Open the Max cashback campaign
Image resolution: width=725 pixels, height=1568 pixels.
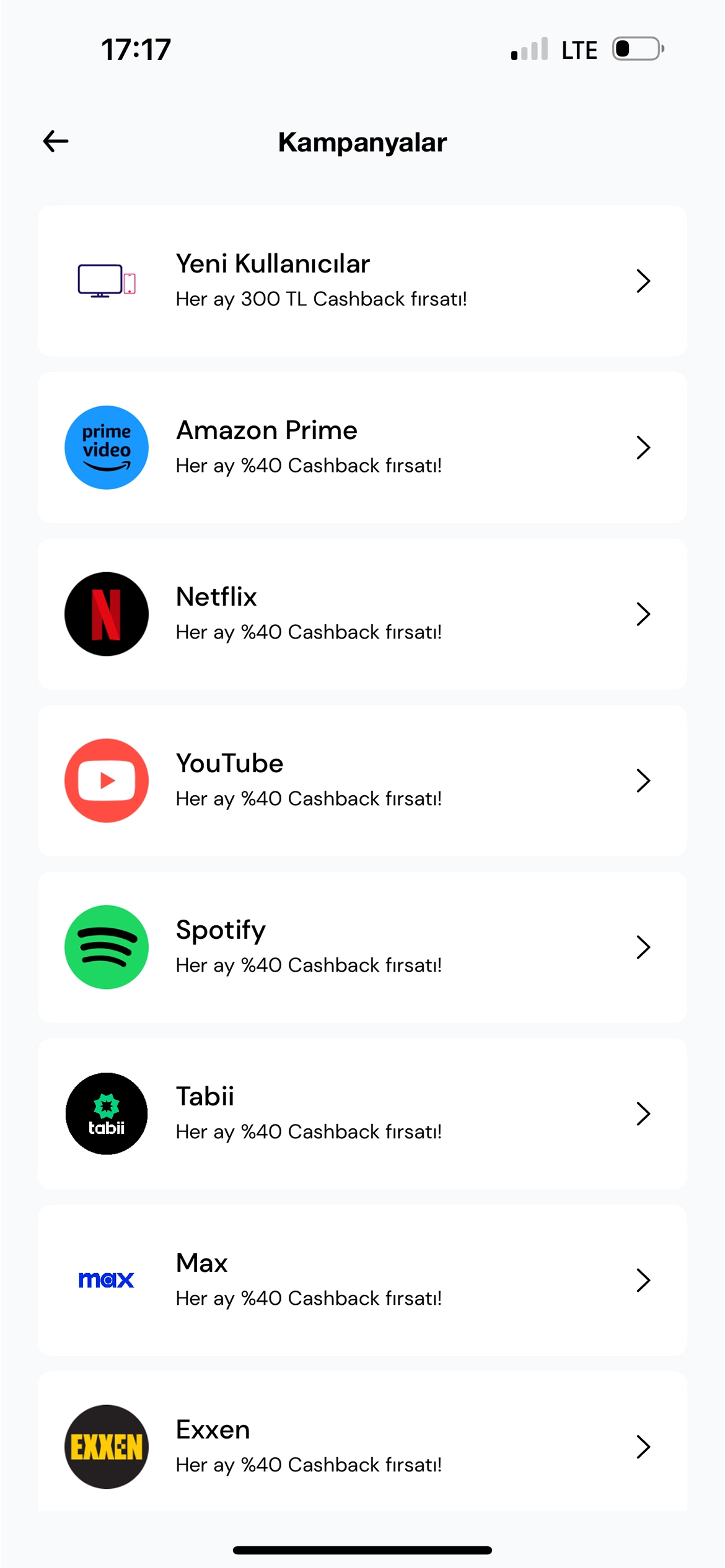pyautogui.click(x=362, y=1280)
